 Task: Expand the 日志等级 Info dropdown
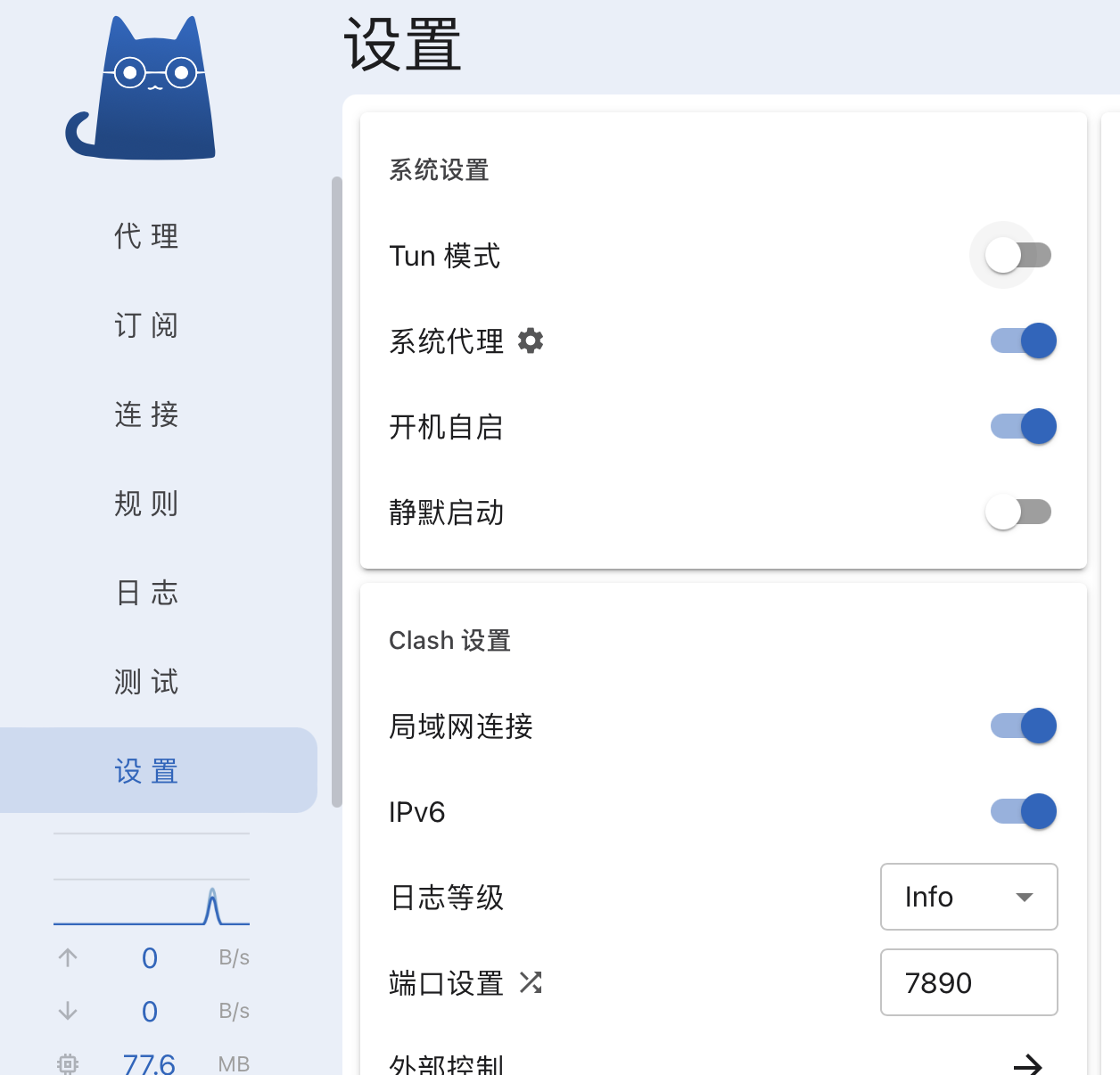click(x=968, y=897)
